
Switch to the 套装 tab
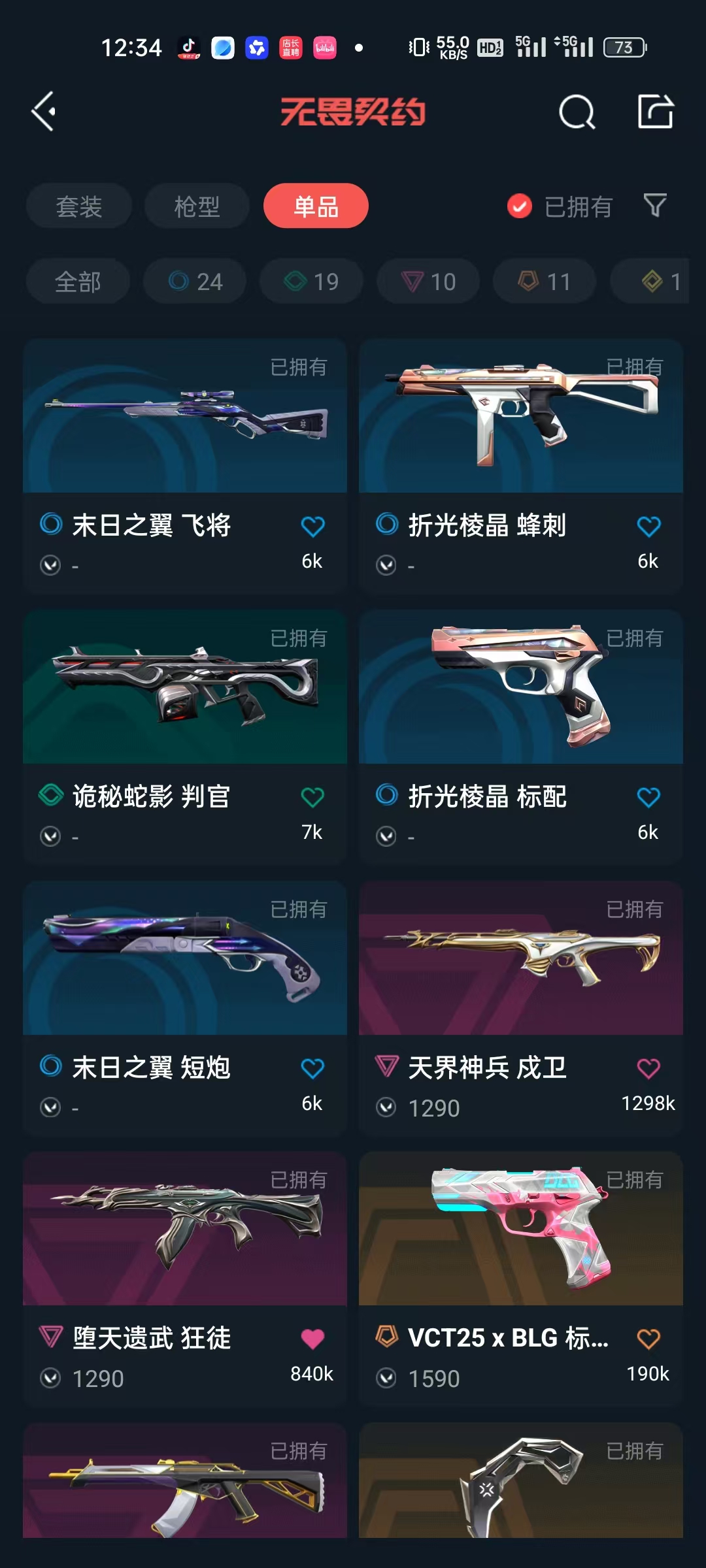(x=79, y=206)
